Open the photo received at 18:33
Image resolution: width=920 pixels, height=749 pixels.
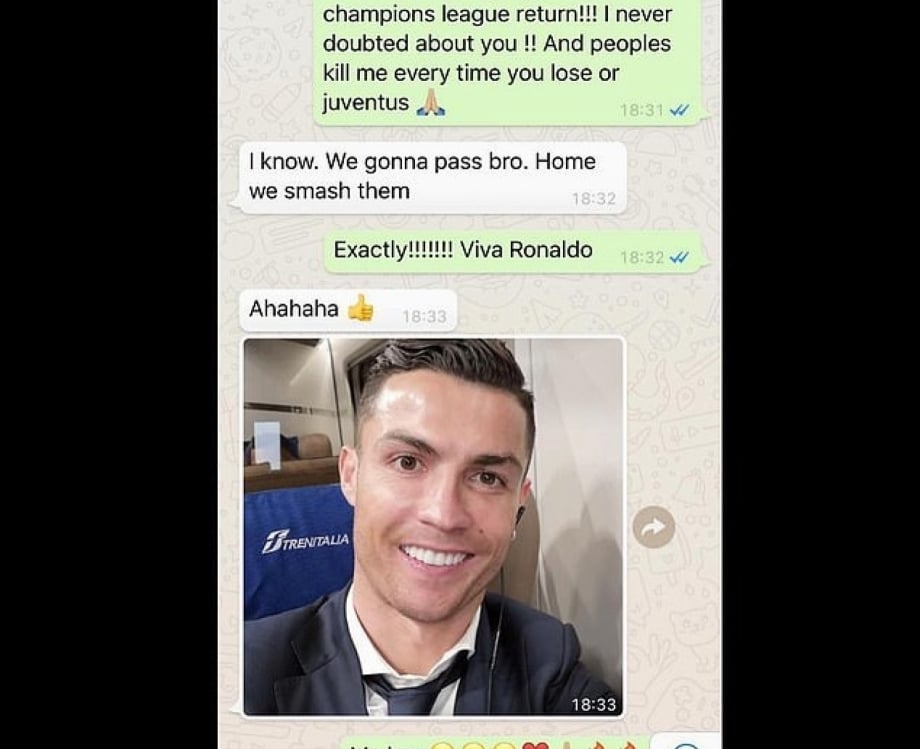[x=433, y=526]
